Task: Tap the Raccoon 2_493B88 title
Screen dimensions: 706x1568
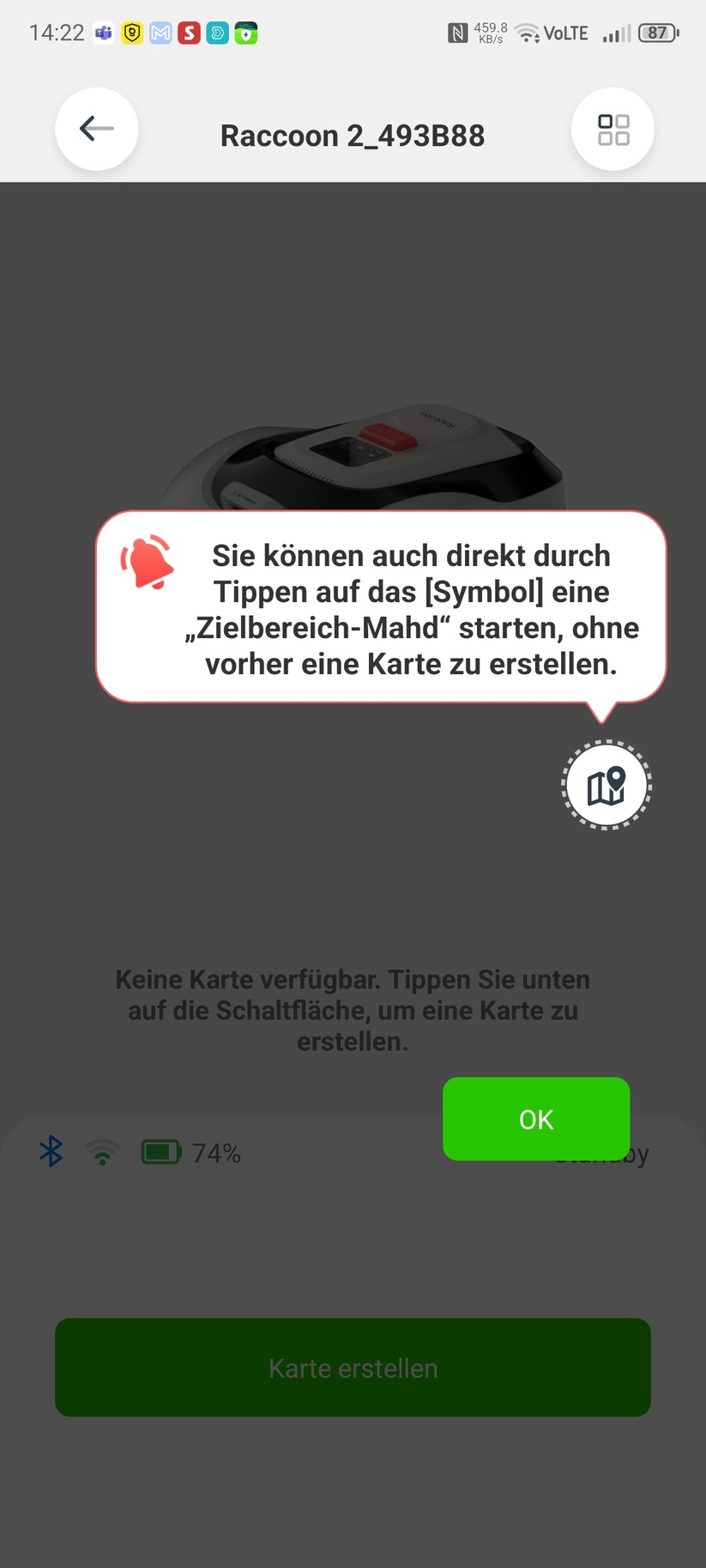Action: (353, 135)
